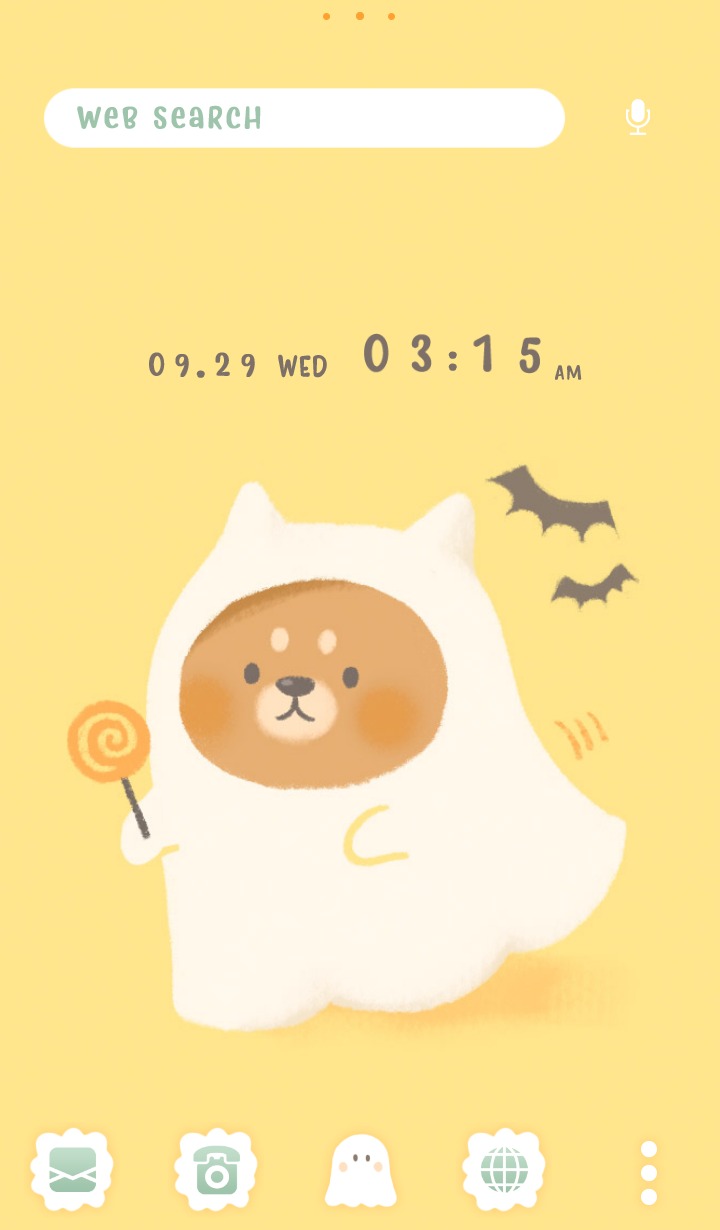Open the app drawer ghost icon

coord(360,1170)
